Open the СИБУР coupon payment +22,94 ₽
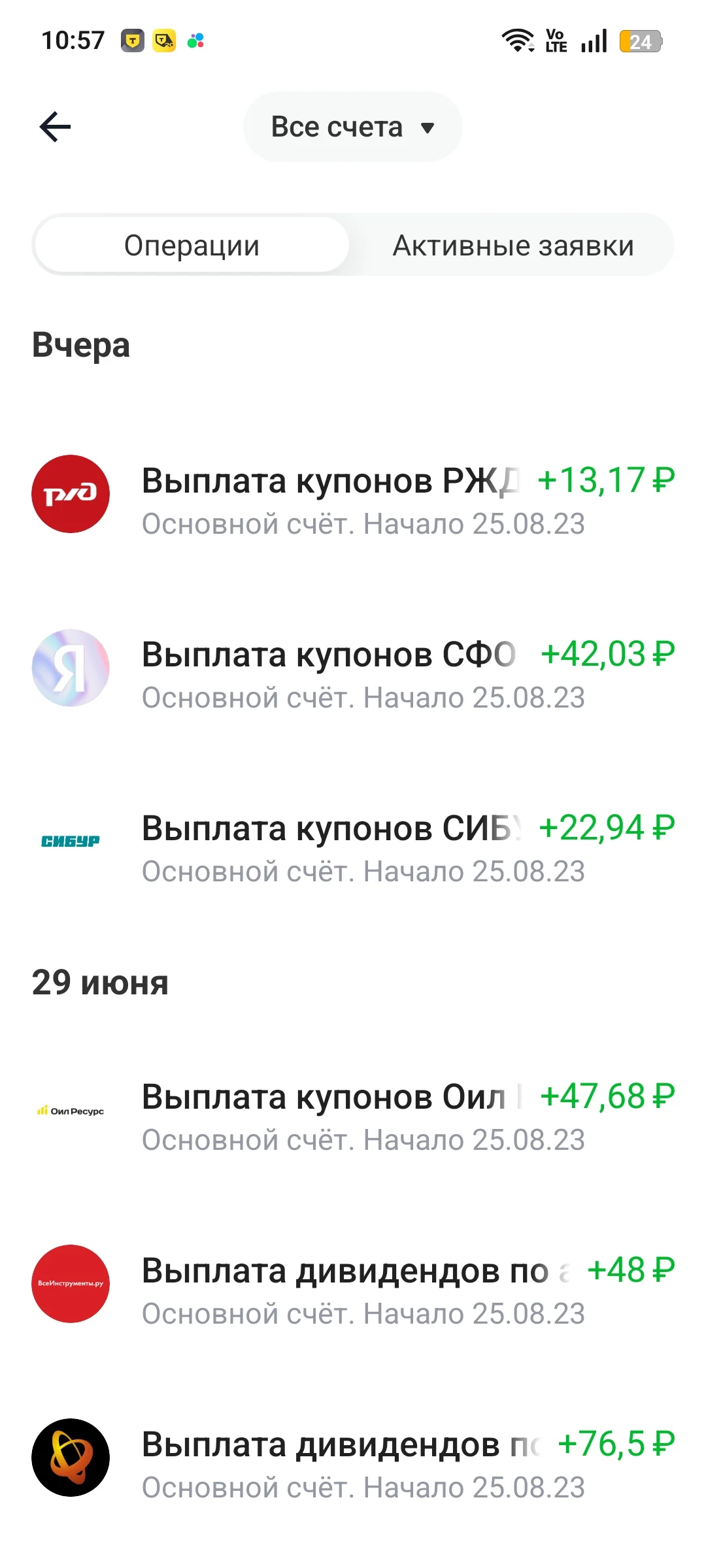The image size is (706, 1568). click(x=353, y=848)
